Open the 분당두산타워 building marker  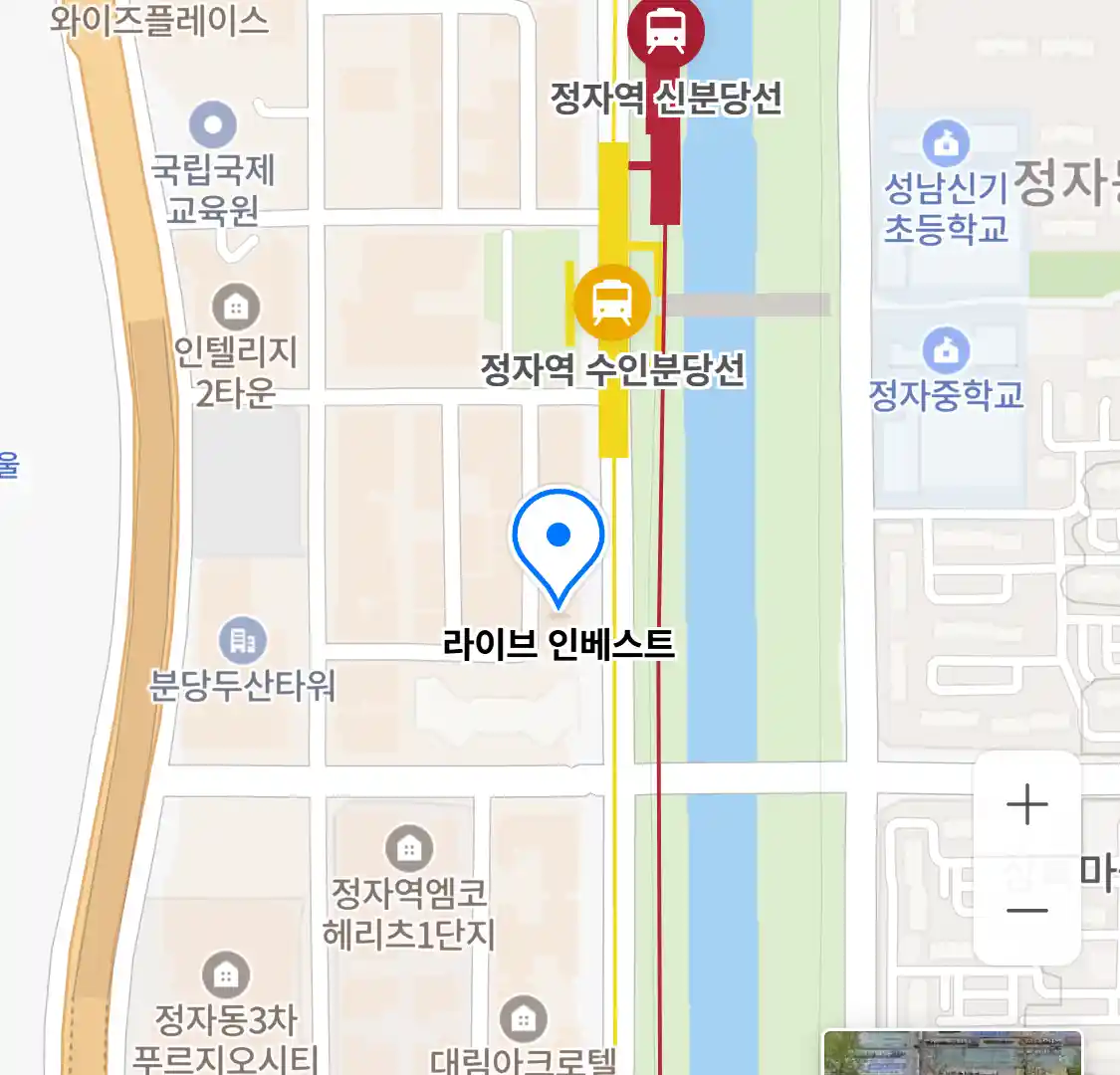(242, 641)
